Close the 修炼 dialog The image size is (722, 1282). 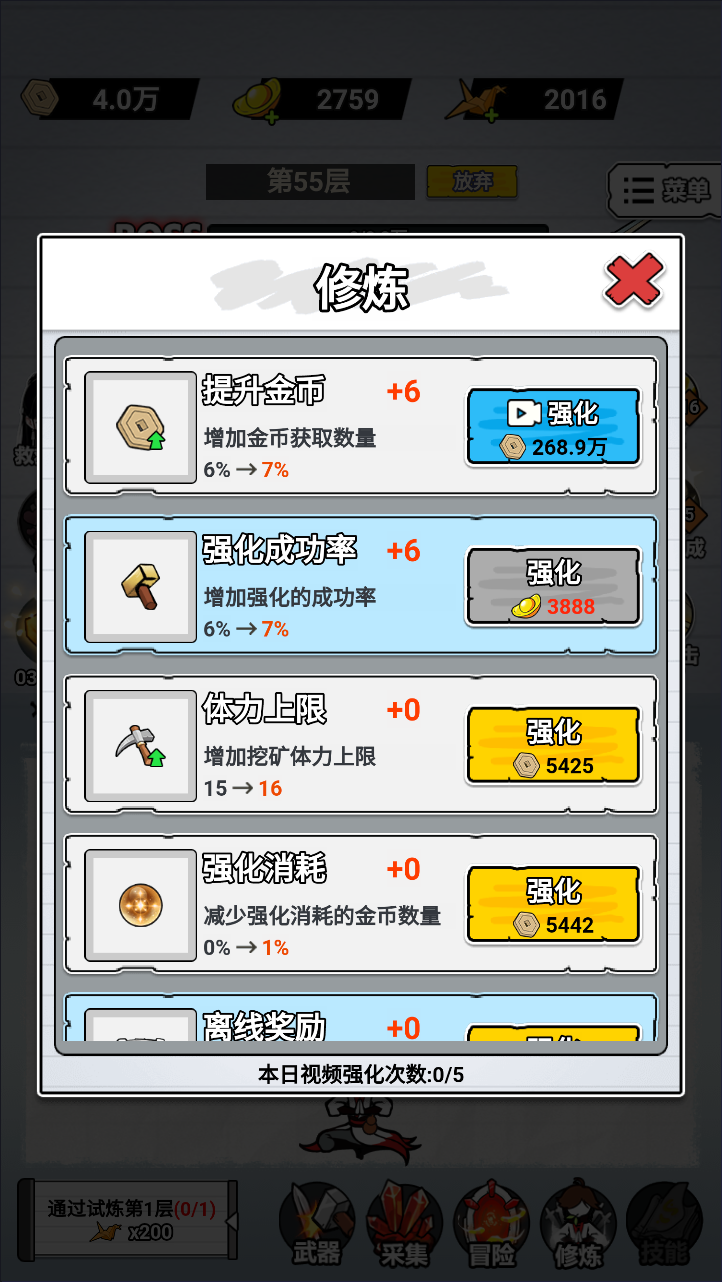pos(633,282)
